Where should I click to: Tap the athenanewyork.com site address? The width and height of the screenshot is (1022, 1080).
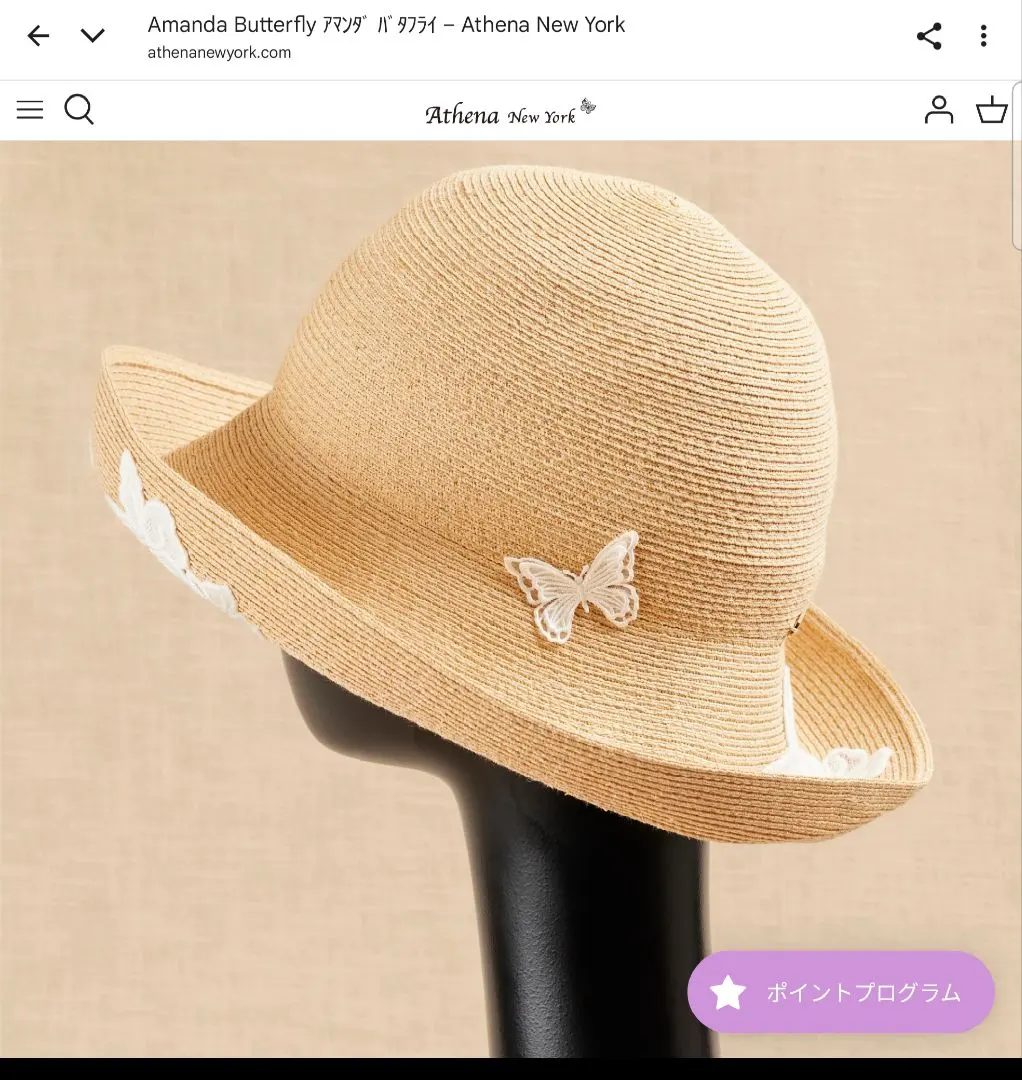(220, 51)
